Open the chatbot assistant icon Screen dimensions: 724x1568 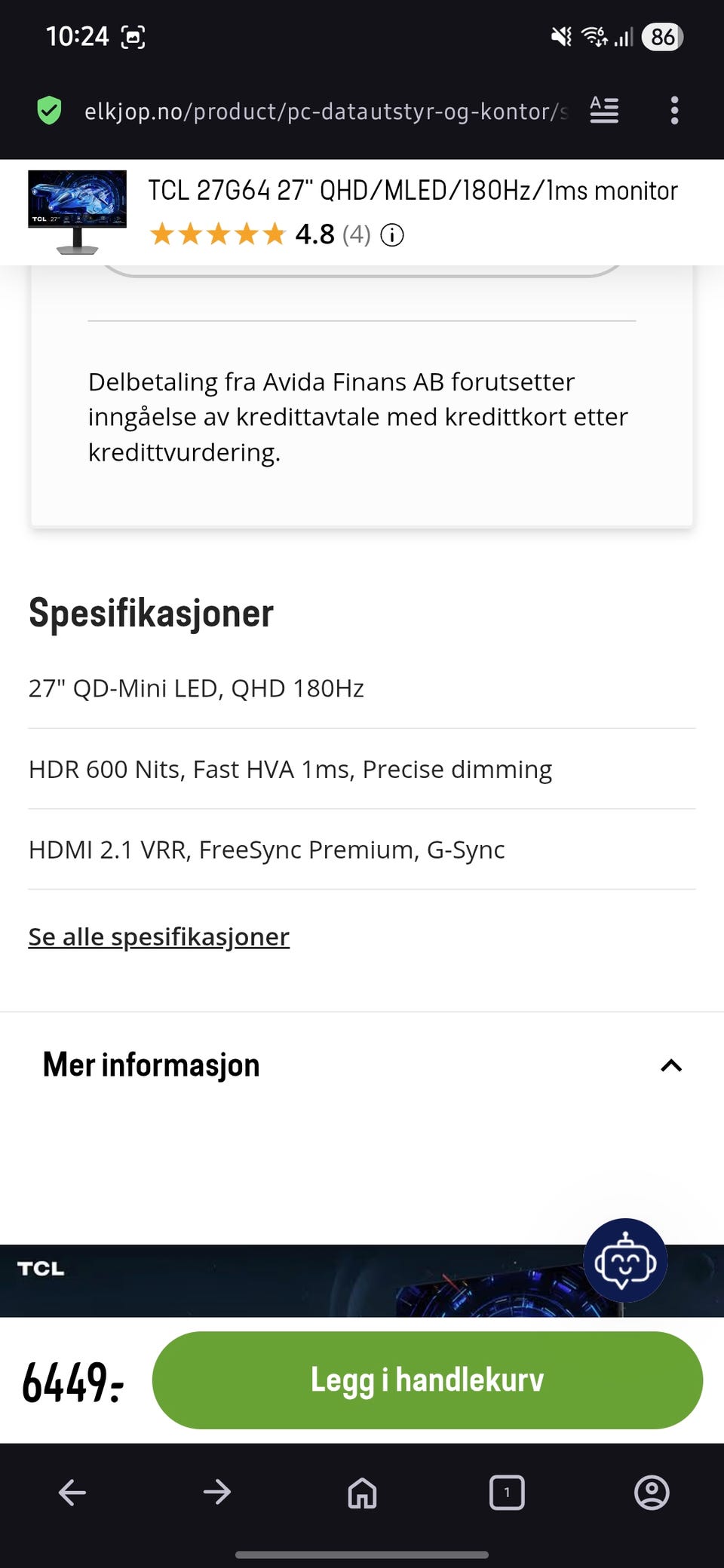624,1260
